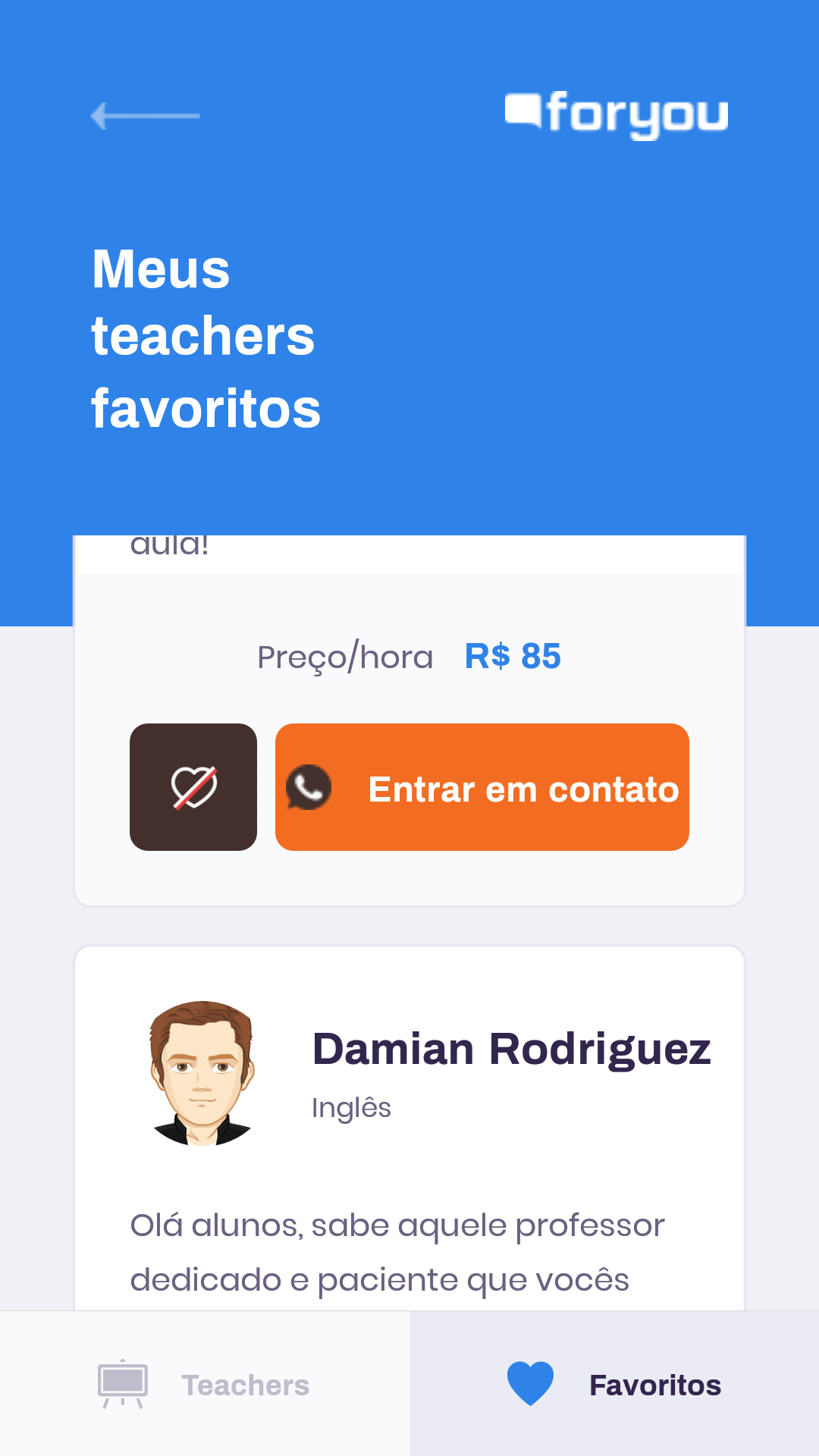This screenshot has height=1456, width=819.
Task: Tap the blue heart icon beside Favoritos
Action: point(531,1382)
